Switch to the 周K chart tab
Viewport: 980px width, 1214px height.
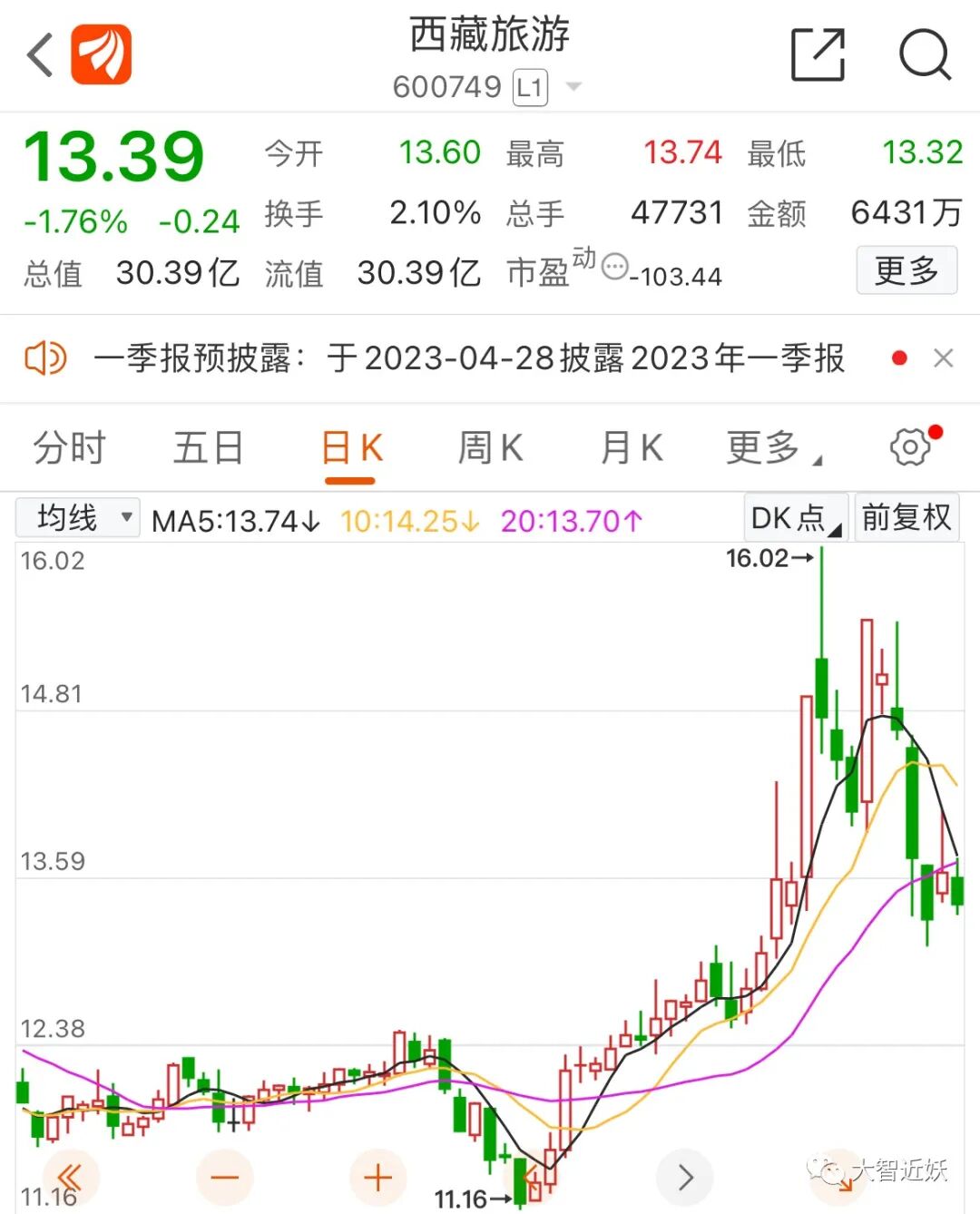(491, 448)
